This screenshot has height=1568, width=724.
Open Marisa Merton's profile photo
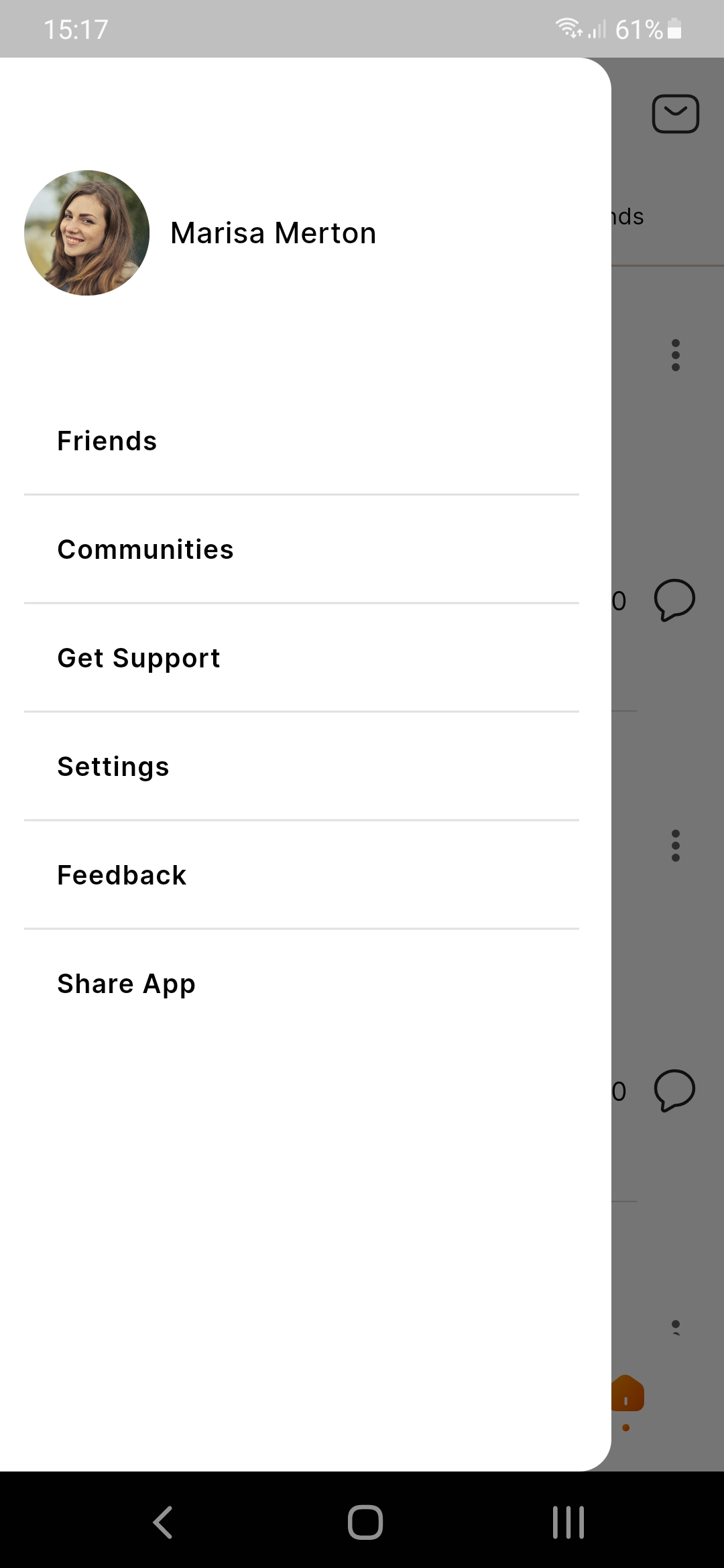click(86, 233)
